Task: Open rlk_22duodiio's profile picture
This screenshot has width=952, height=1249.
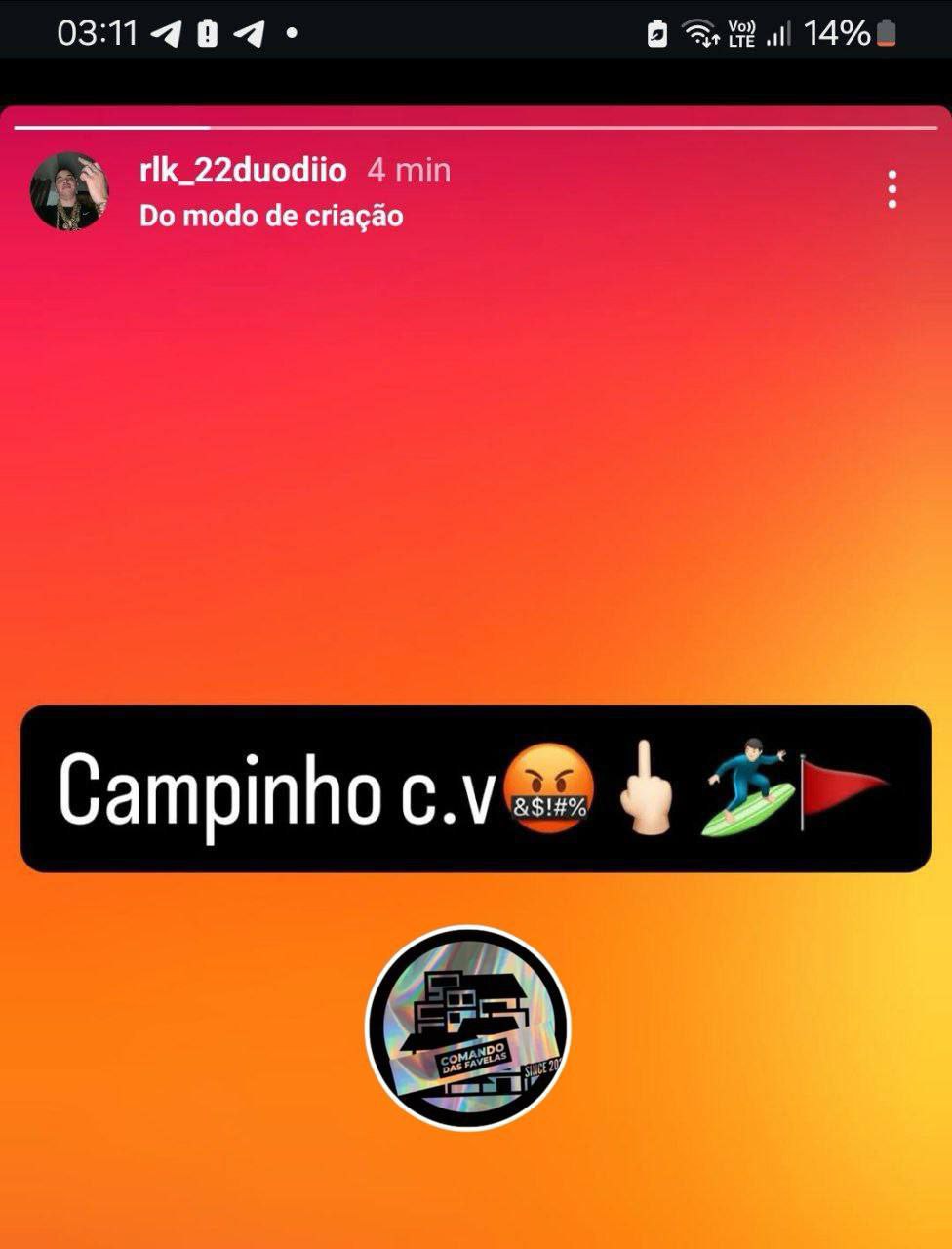Action: click(68, 191)
